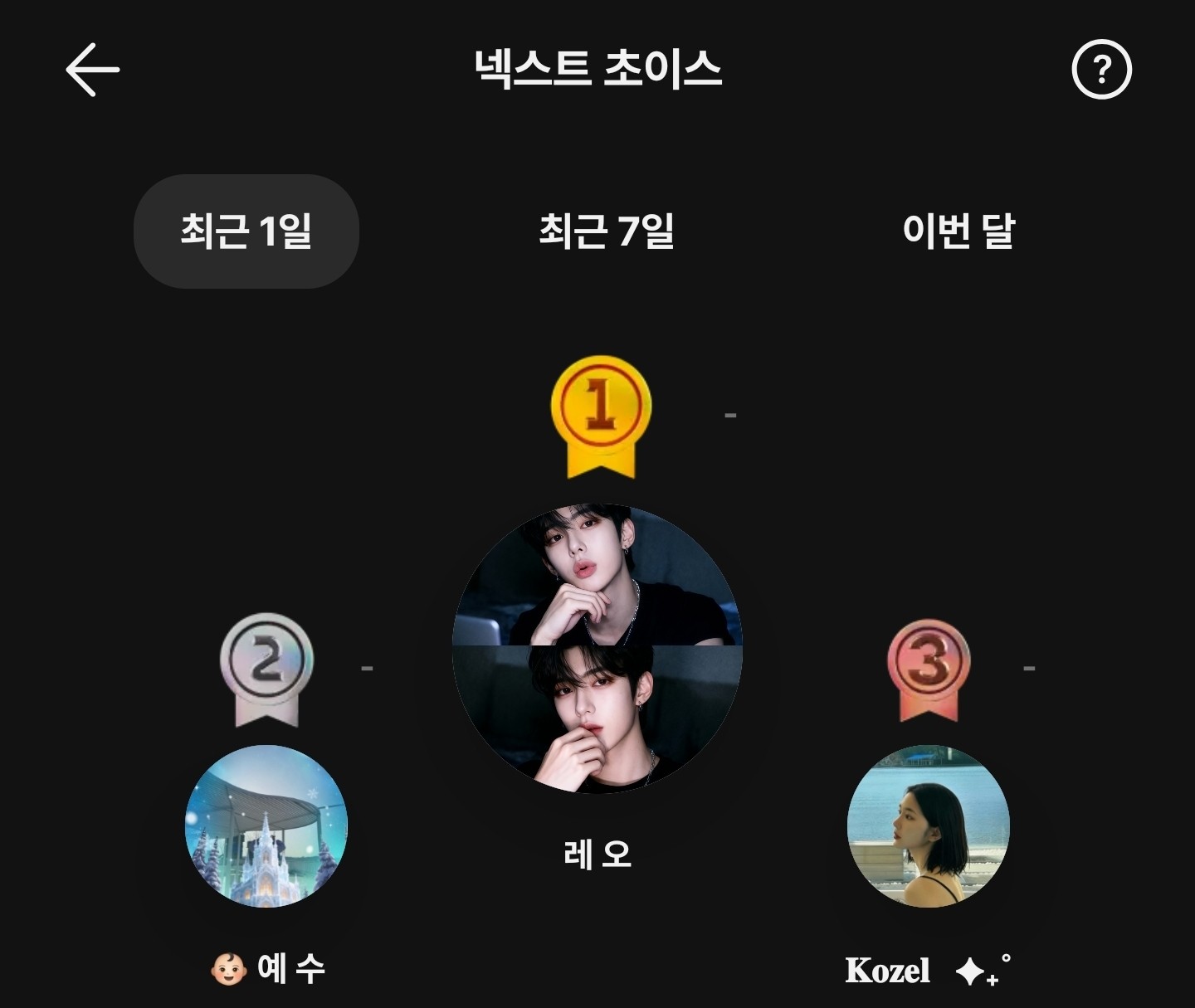The image size is (1195, 1008).
Task: Select the 최근 1일 tab
Action: coord(246,231)
